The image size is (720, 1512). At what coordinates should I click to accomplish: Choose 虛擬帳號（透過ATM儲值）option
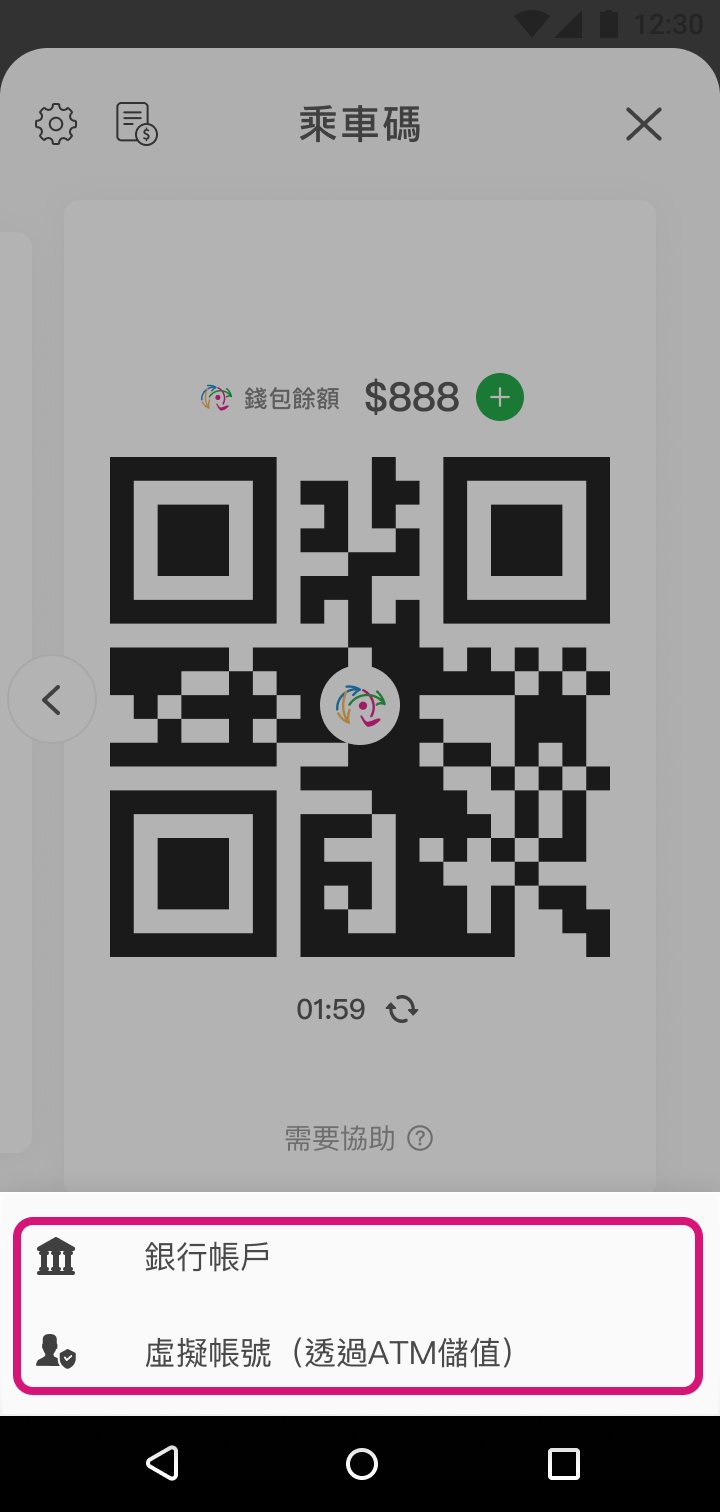[330, 1353]
